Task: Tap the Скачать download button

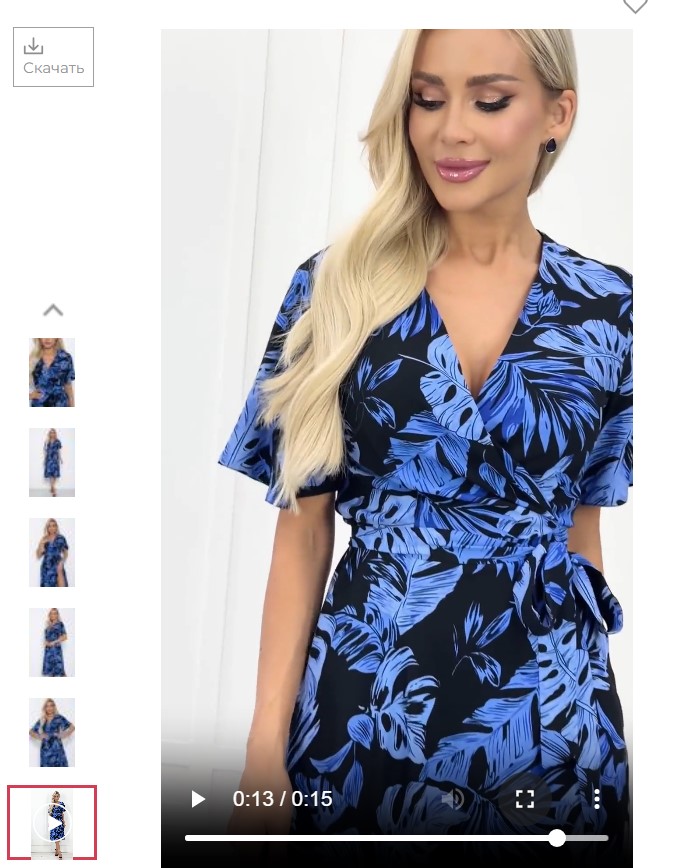Action: click(x=53, y=57)
